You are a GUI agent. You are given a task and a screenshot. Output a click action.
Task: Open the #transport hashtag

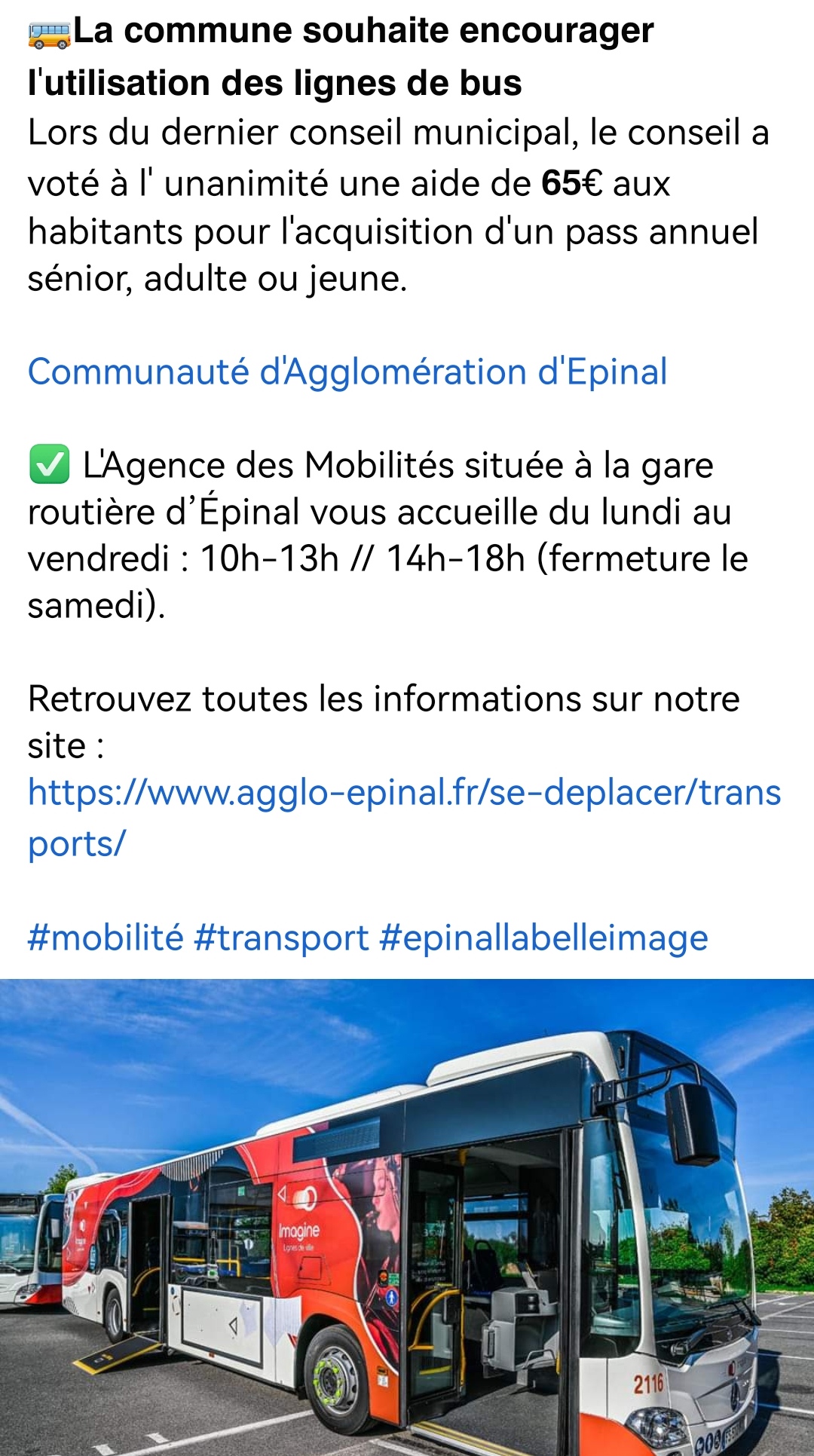click(x=281, y=938)
